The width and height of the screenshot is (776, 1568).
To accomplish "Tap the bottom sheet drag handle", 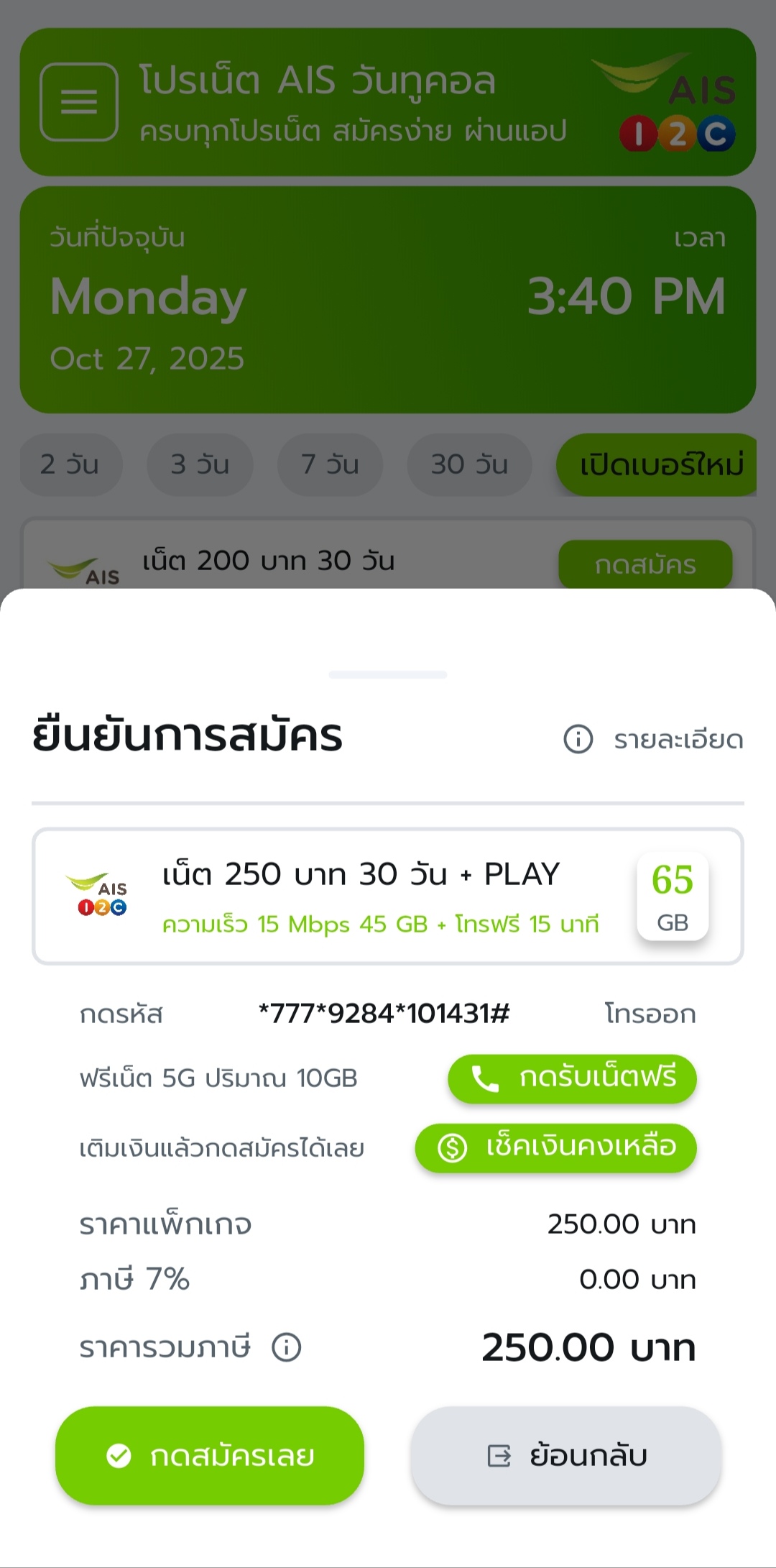I will (x=388, y=674).
